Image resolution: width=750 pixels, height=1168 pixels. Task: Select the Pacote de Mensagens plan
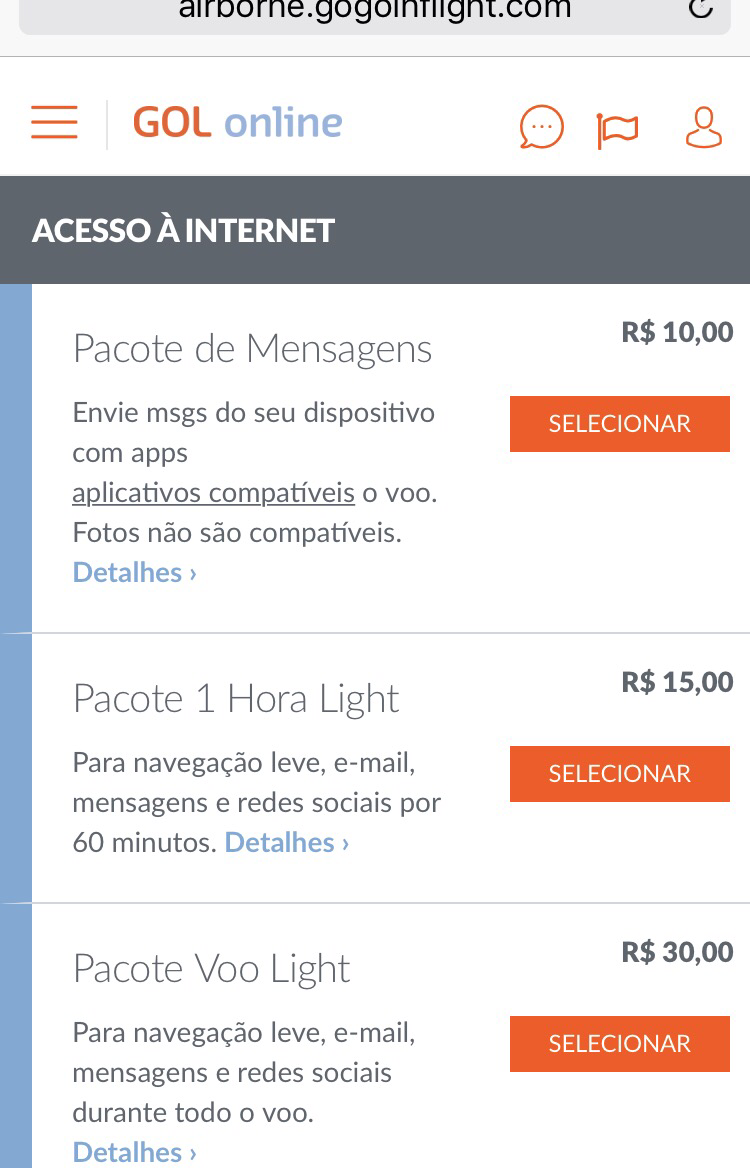click(x=619, y=424)
